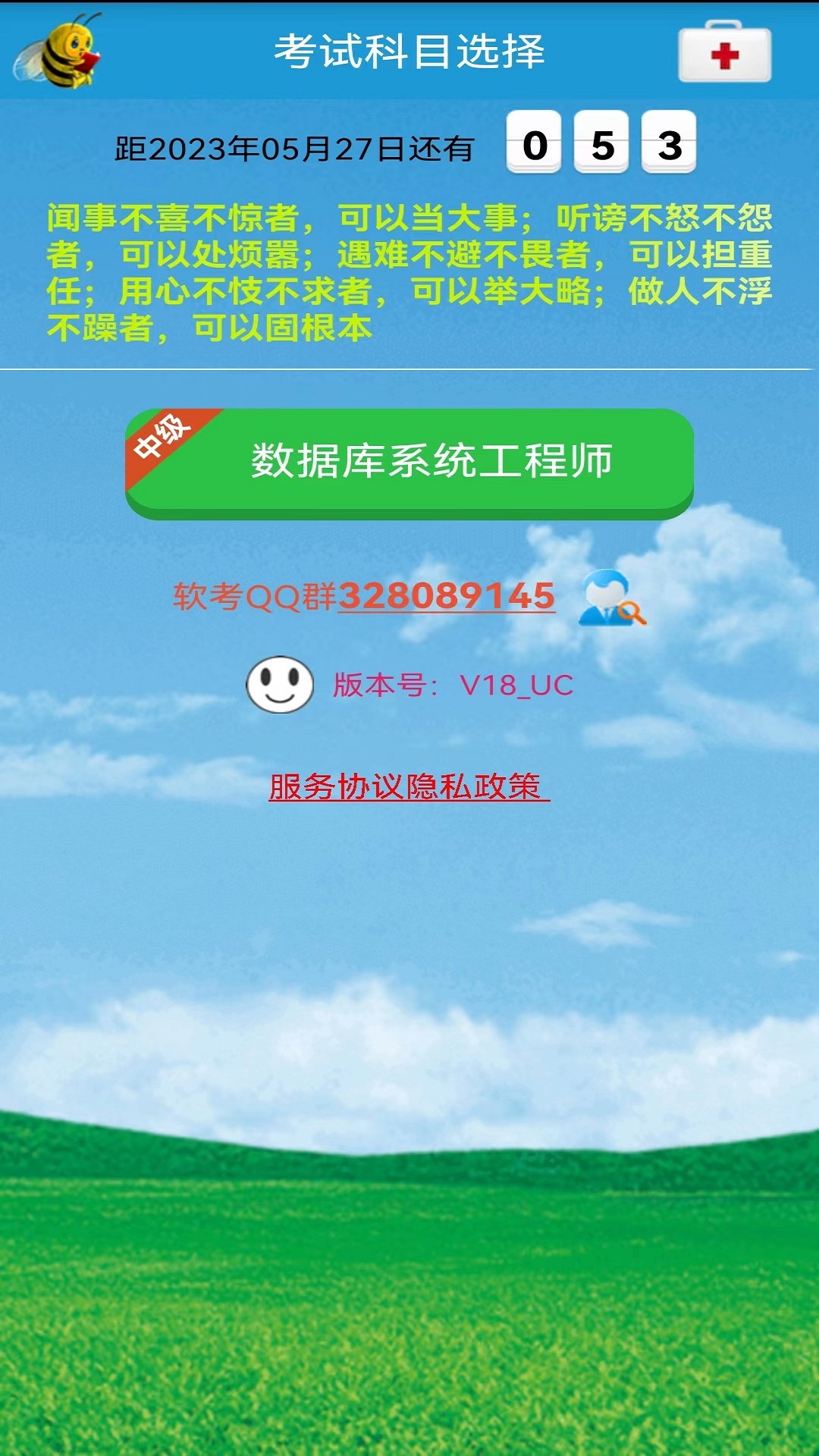Click the green motivational quote paragraph
Screen dimensions: 819x1456
click(409, 269)
